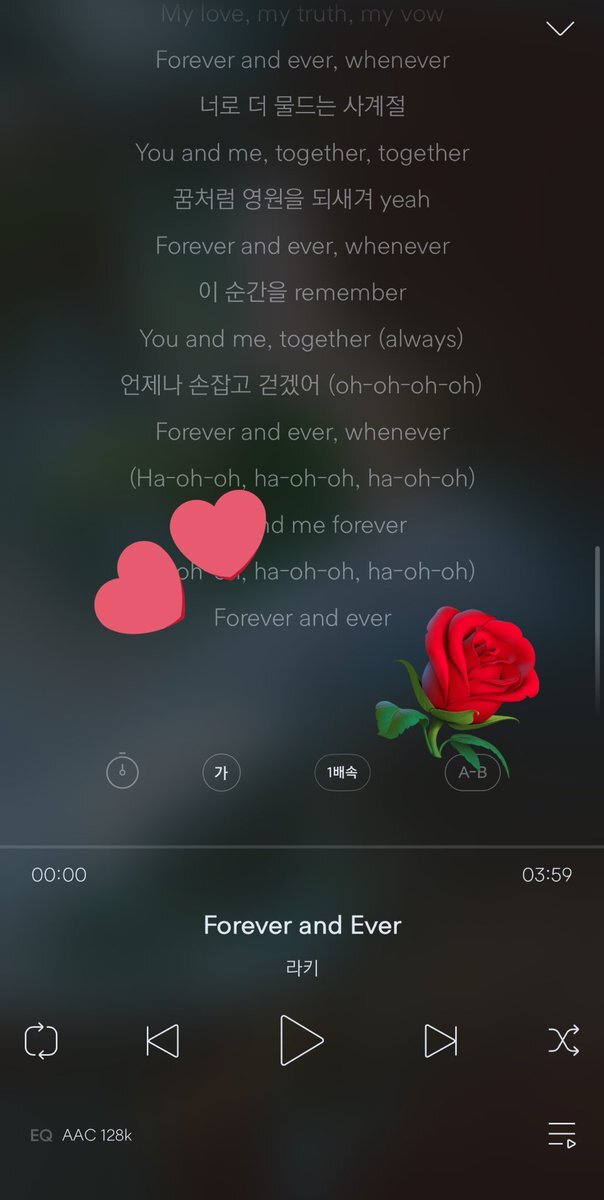This screenshot has width=604, height=1200.
Task: Open the playlist queue icon
Action: tap(562, 1135)
